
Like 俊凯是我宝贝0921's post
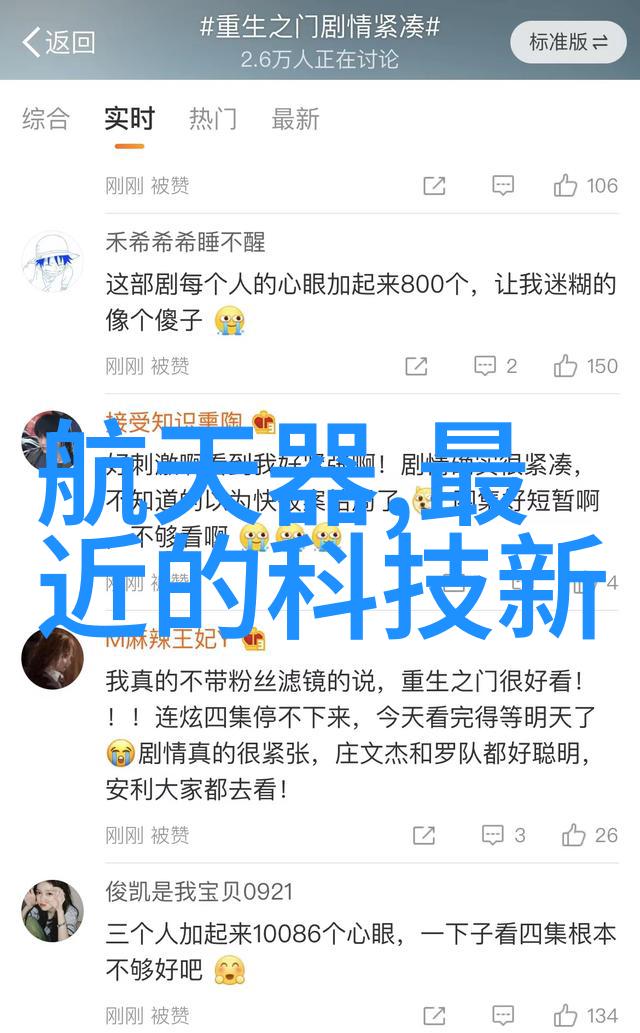pos(586,1015)
